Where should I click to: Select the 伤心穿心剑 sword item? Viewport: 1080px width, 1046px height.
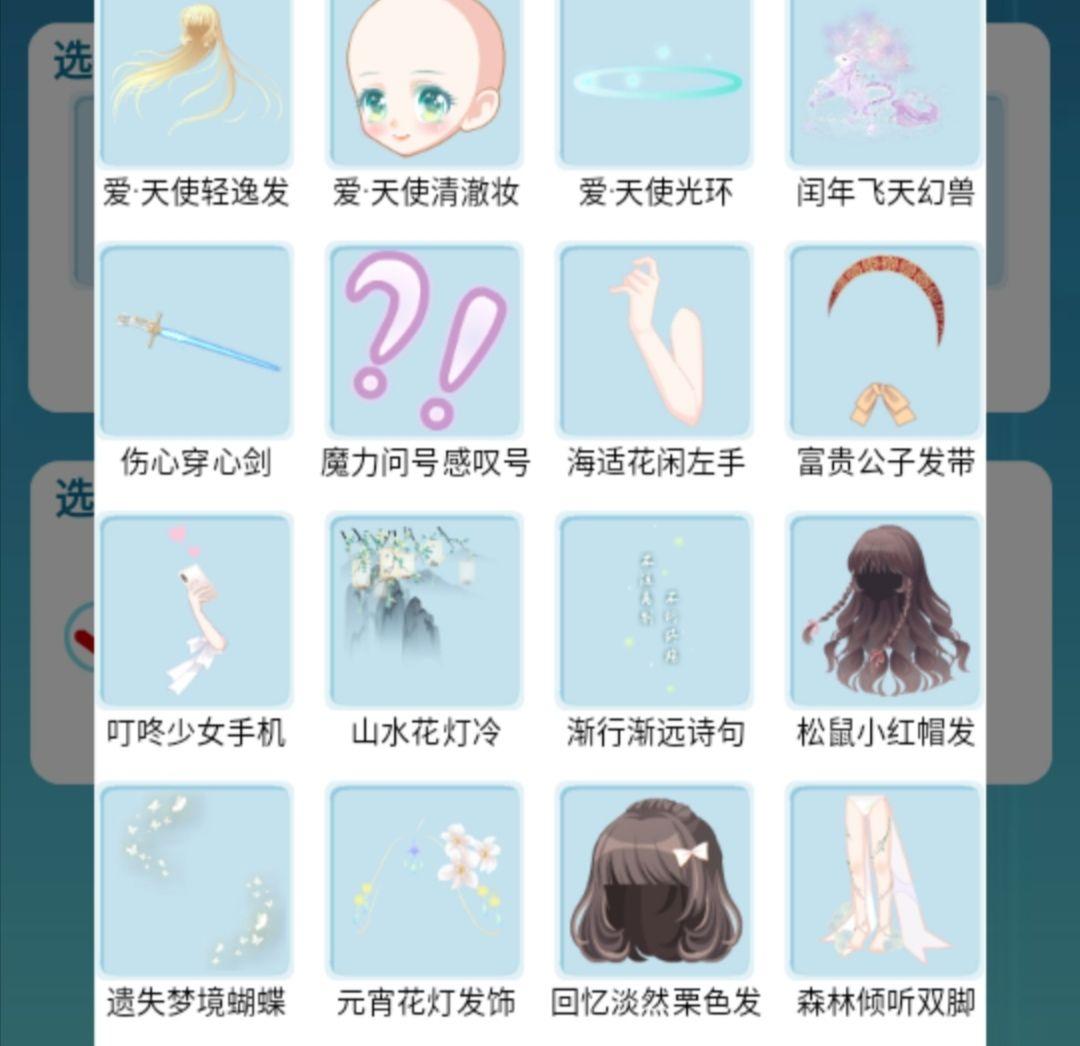(x=196, y=342)
